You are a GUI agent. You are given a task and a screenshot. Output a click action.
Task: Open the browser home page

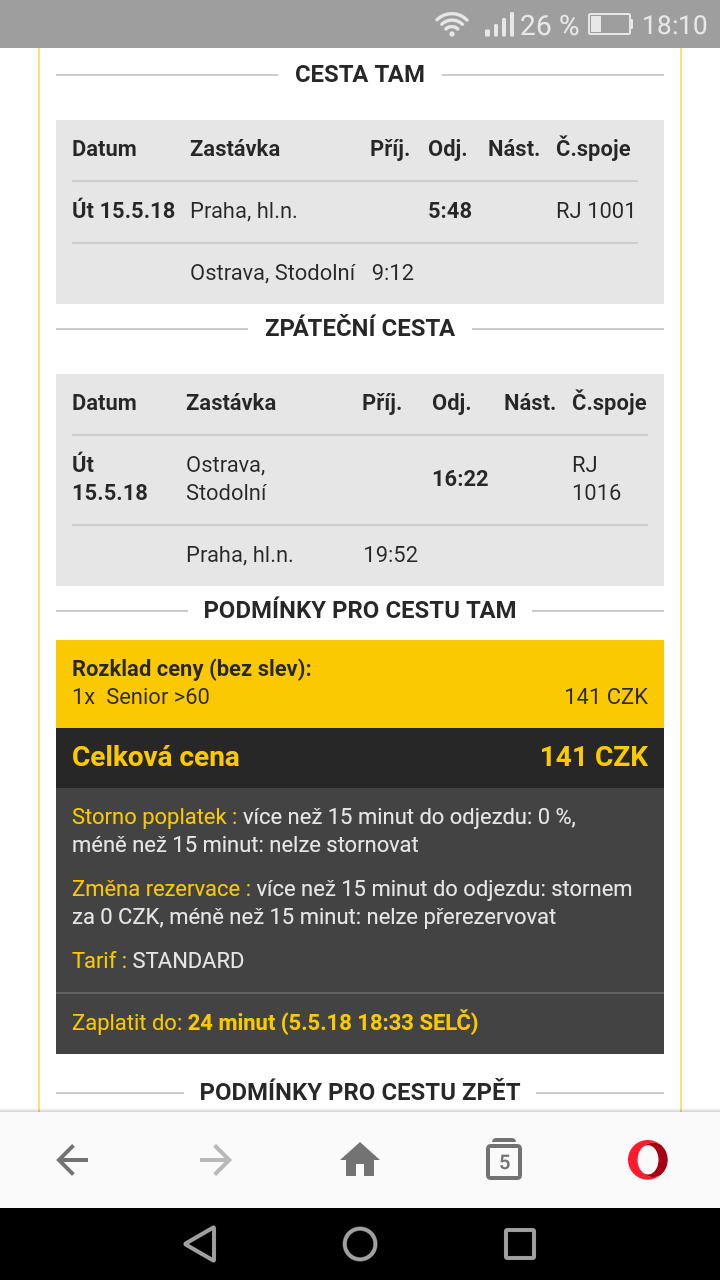click(360, 1160)
